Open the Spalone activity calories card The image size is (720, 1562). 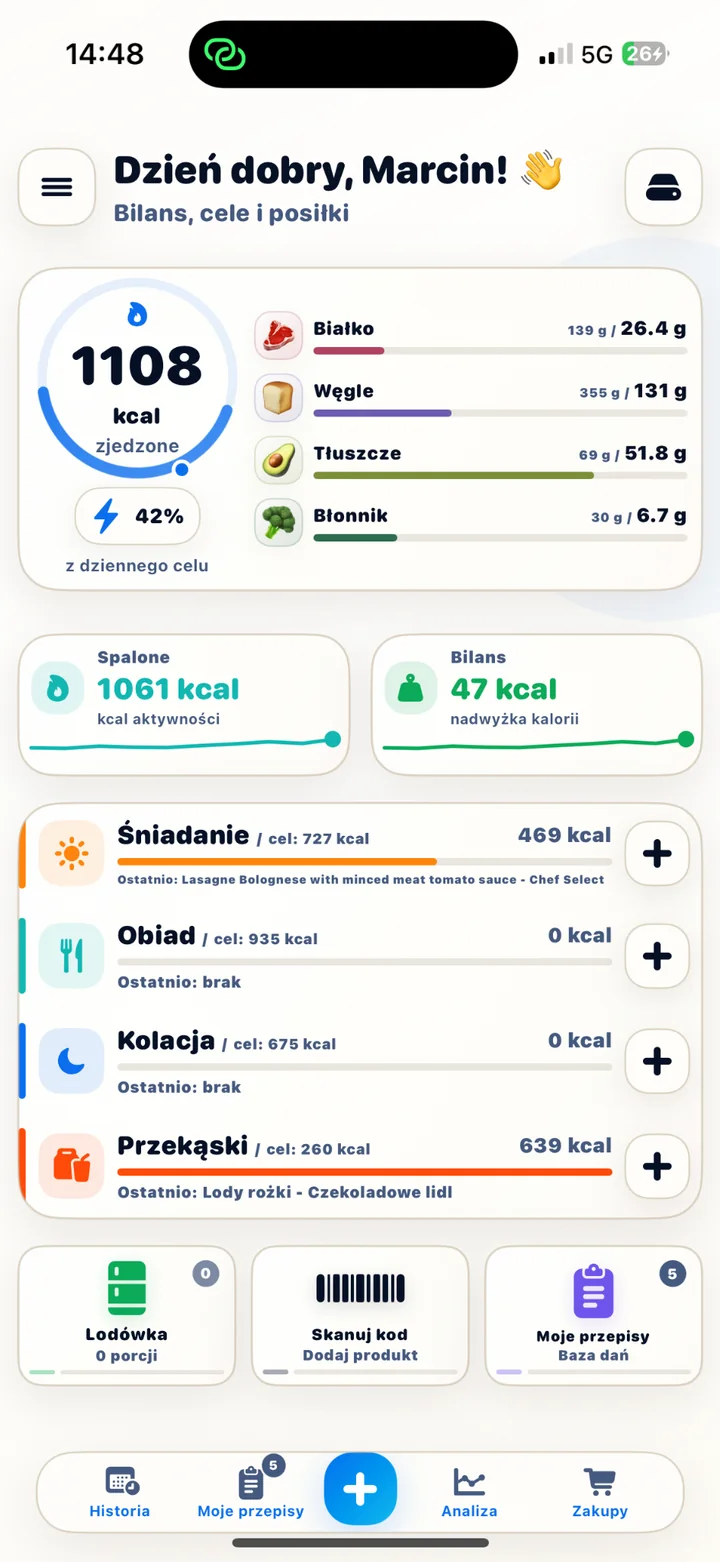pyautogui.click(x=184, y=704)
